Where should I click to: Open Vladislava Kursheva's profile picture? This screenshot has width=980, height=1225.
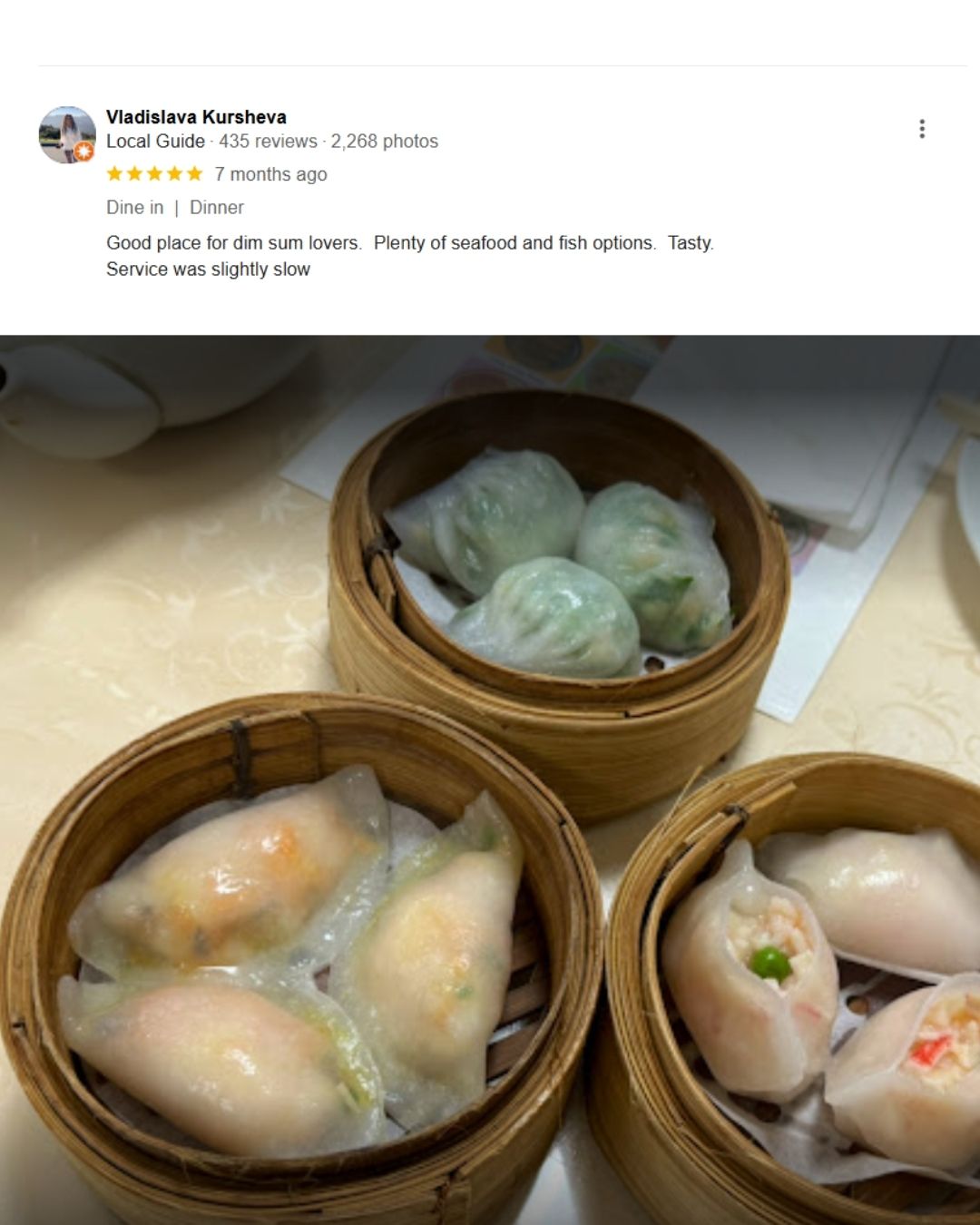click(x=67, y=134)
